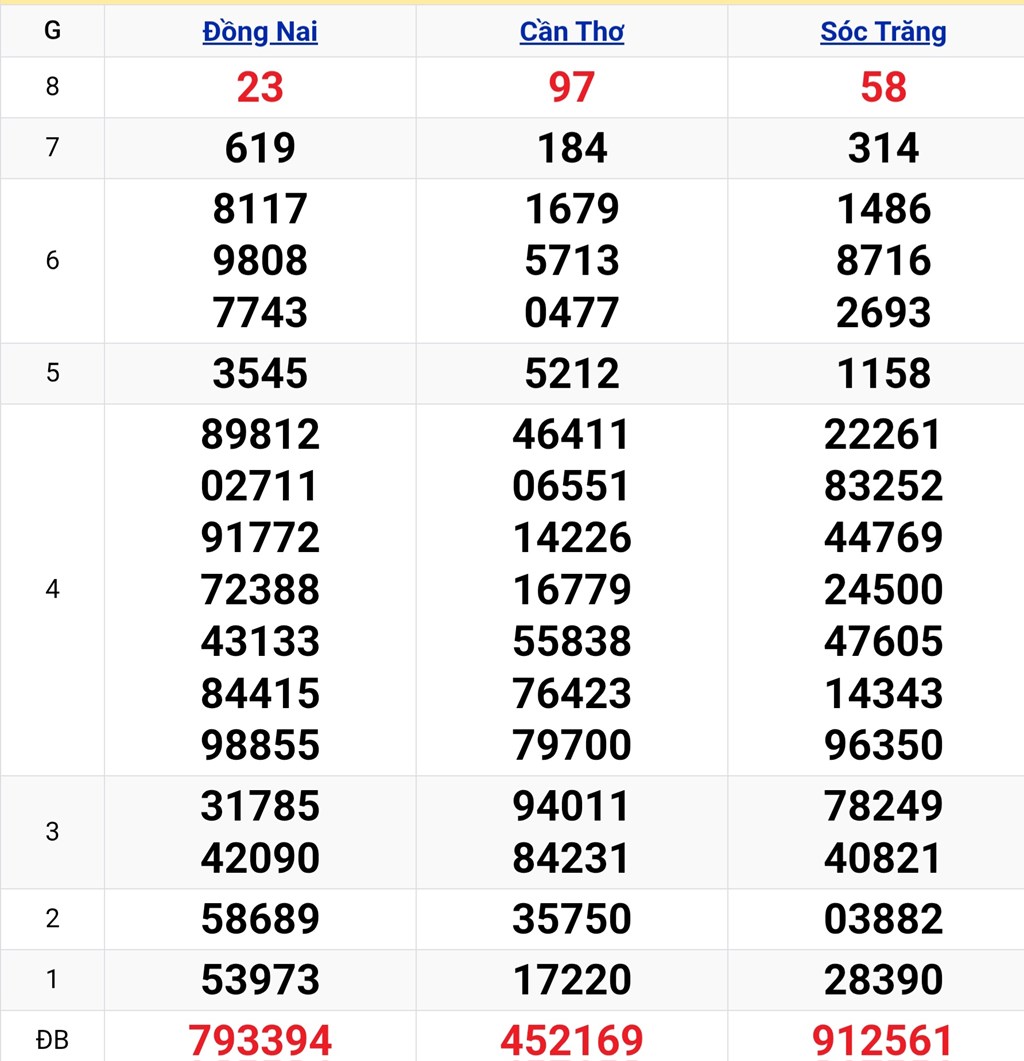Screen dimensions: 1024x1061
Task: Open the Đồng Nai lottery link
Action: coord(260,32)
